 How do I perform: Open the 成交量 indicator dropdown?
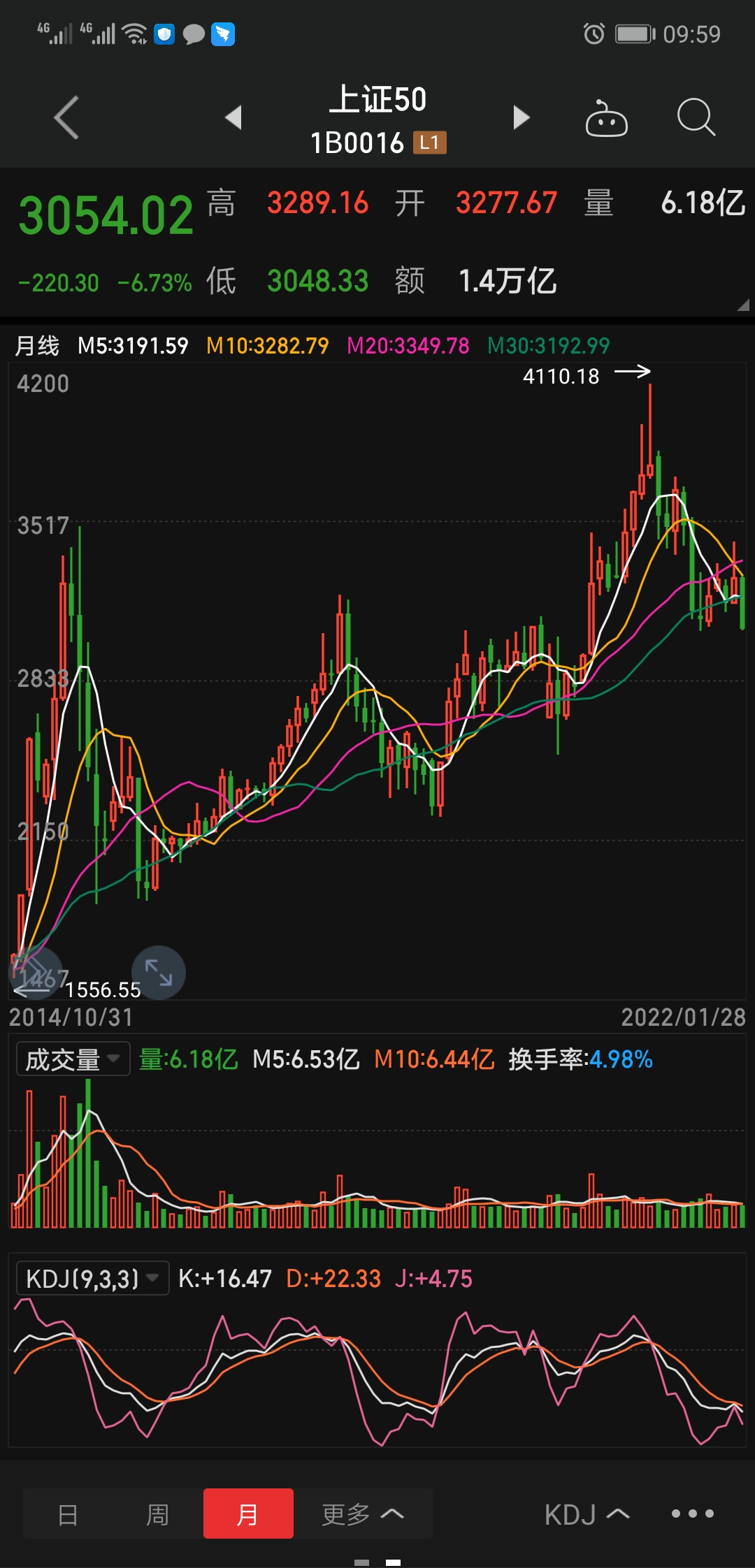pos(73,1059)
